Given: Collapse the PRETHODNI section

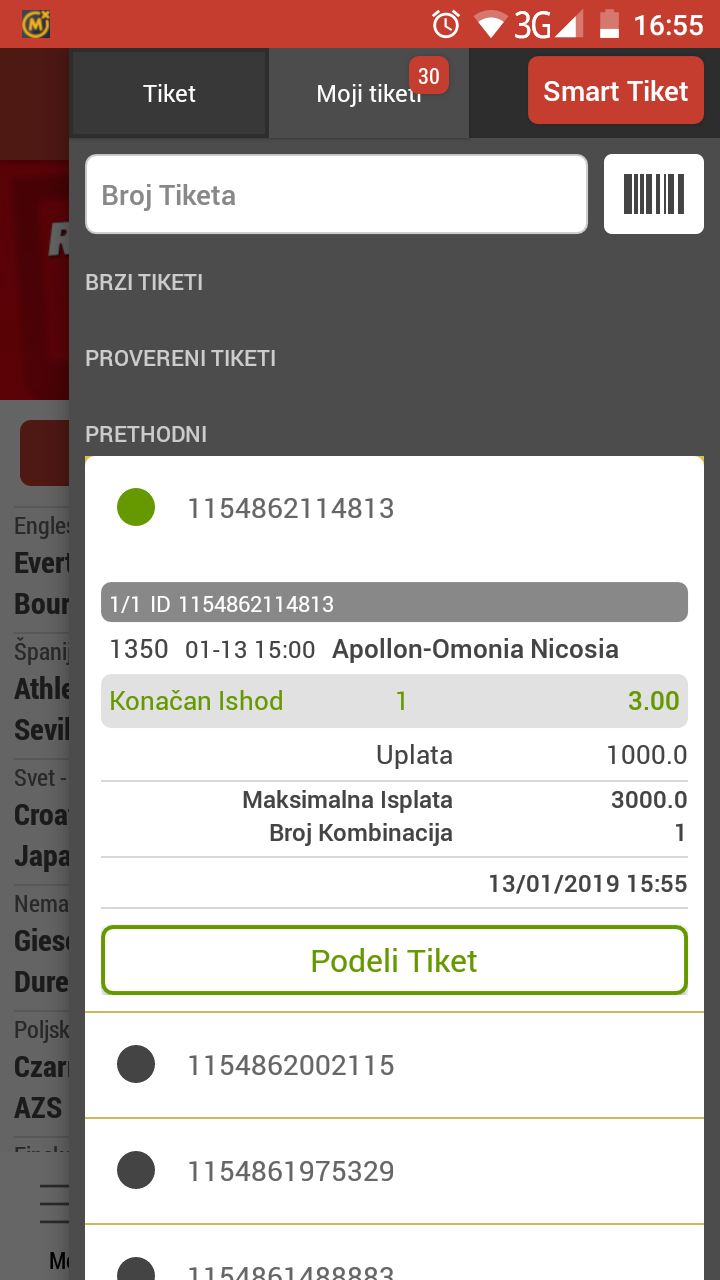Looking at the screenshot, I should tap(394, 434).
